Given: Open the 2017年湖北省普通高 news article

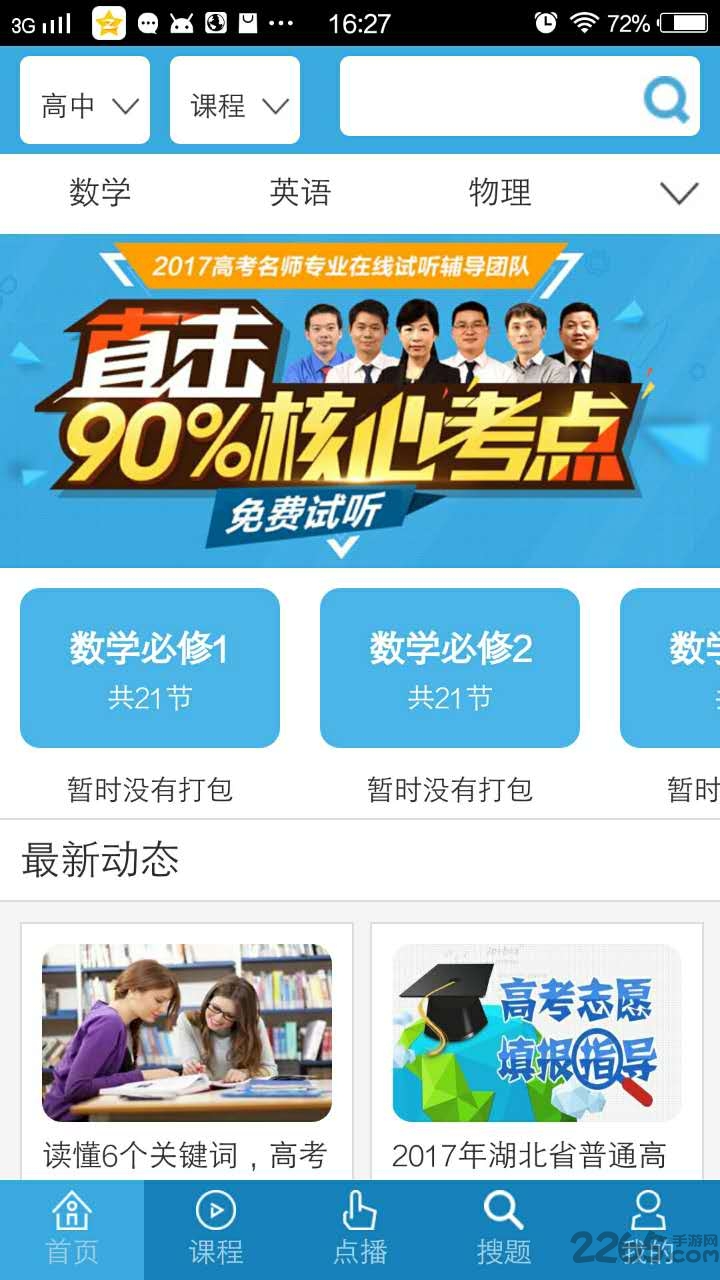Looking at the screenshot, I should (537, 1050).
